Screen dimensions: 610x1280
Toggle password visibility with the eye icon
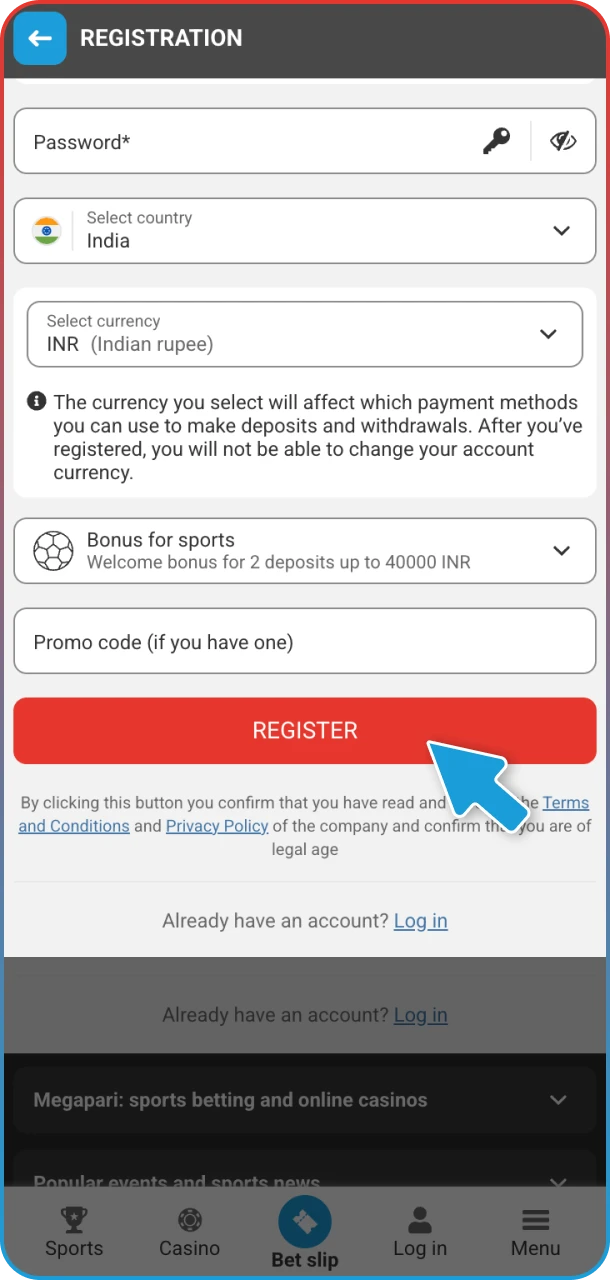click(x=563, y=142)
